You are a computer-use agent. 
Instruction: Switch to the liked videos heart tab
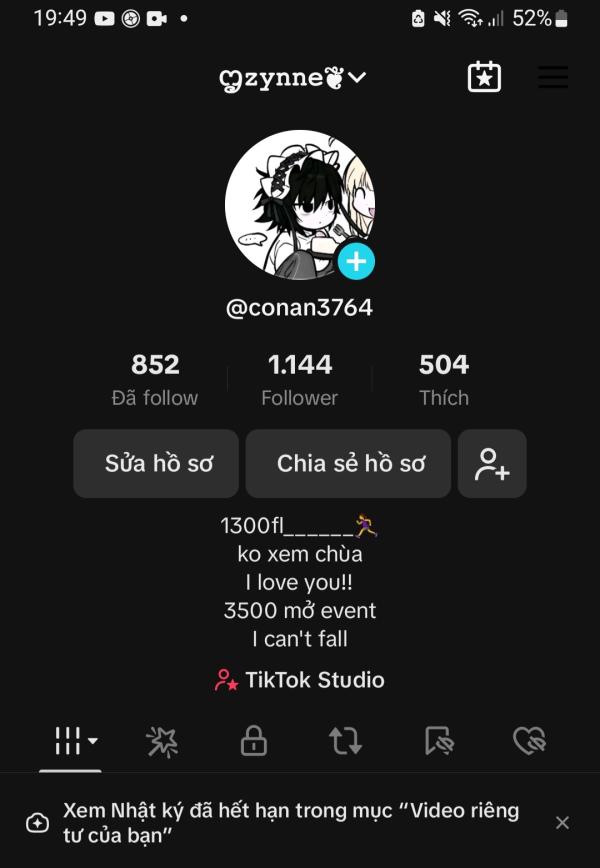pyautogui.click(x=528, y=741)
